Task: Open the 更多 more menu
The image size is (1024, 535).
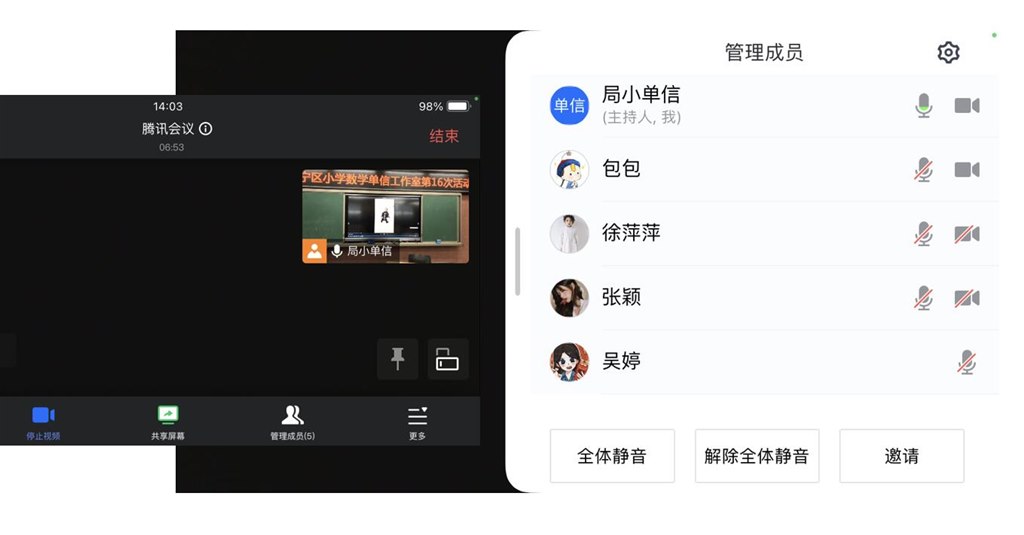Action: 417,421
